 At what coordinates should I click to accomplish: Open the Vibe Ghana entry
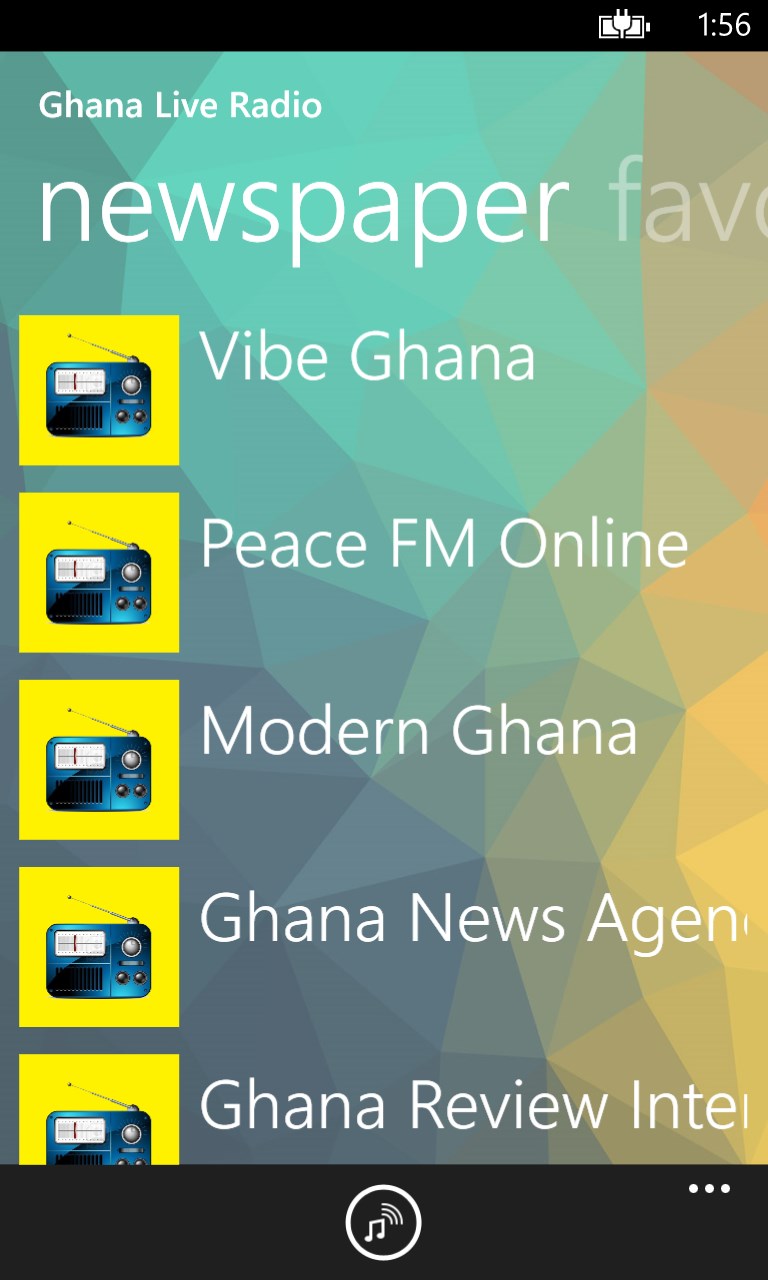(x=367, y=356)
